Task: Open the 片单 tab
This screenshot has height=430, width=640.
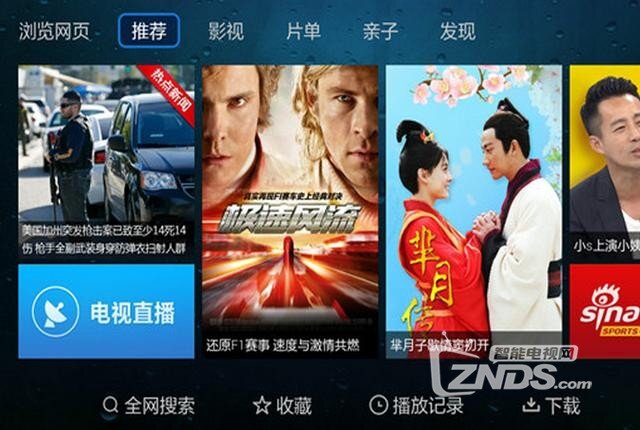Action: (x=303, y=31)
